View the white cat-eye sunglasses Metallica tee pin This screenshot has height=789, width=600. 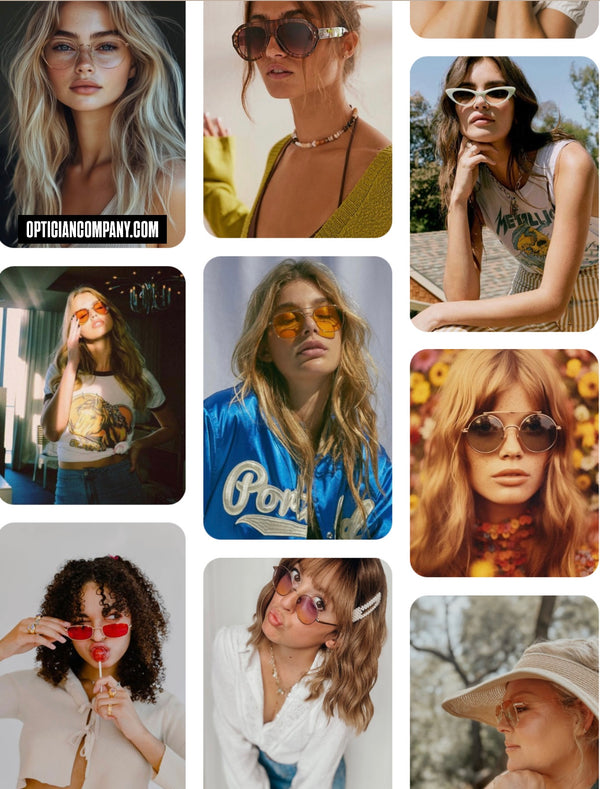(504, 193)
